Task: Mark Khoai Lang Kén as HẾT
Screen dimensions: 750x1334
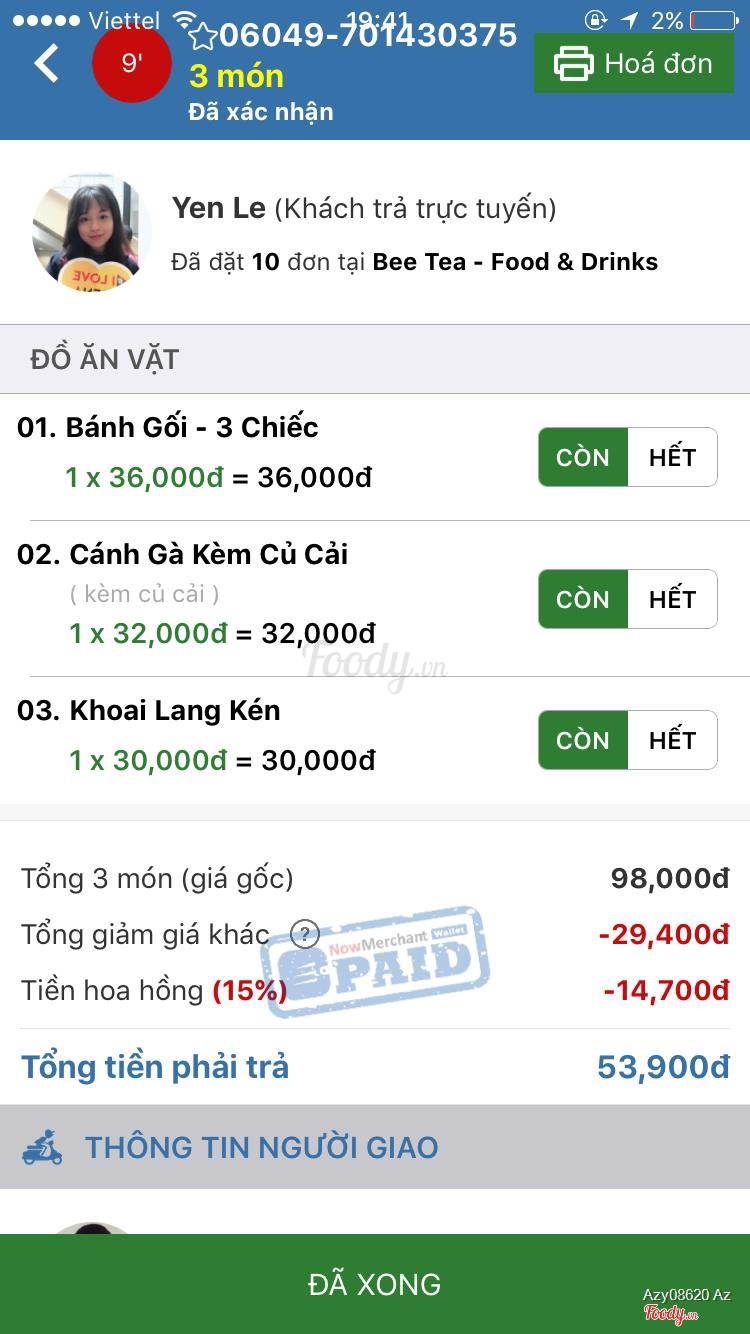Action: pos(672,740)
